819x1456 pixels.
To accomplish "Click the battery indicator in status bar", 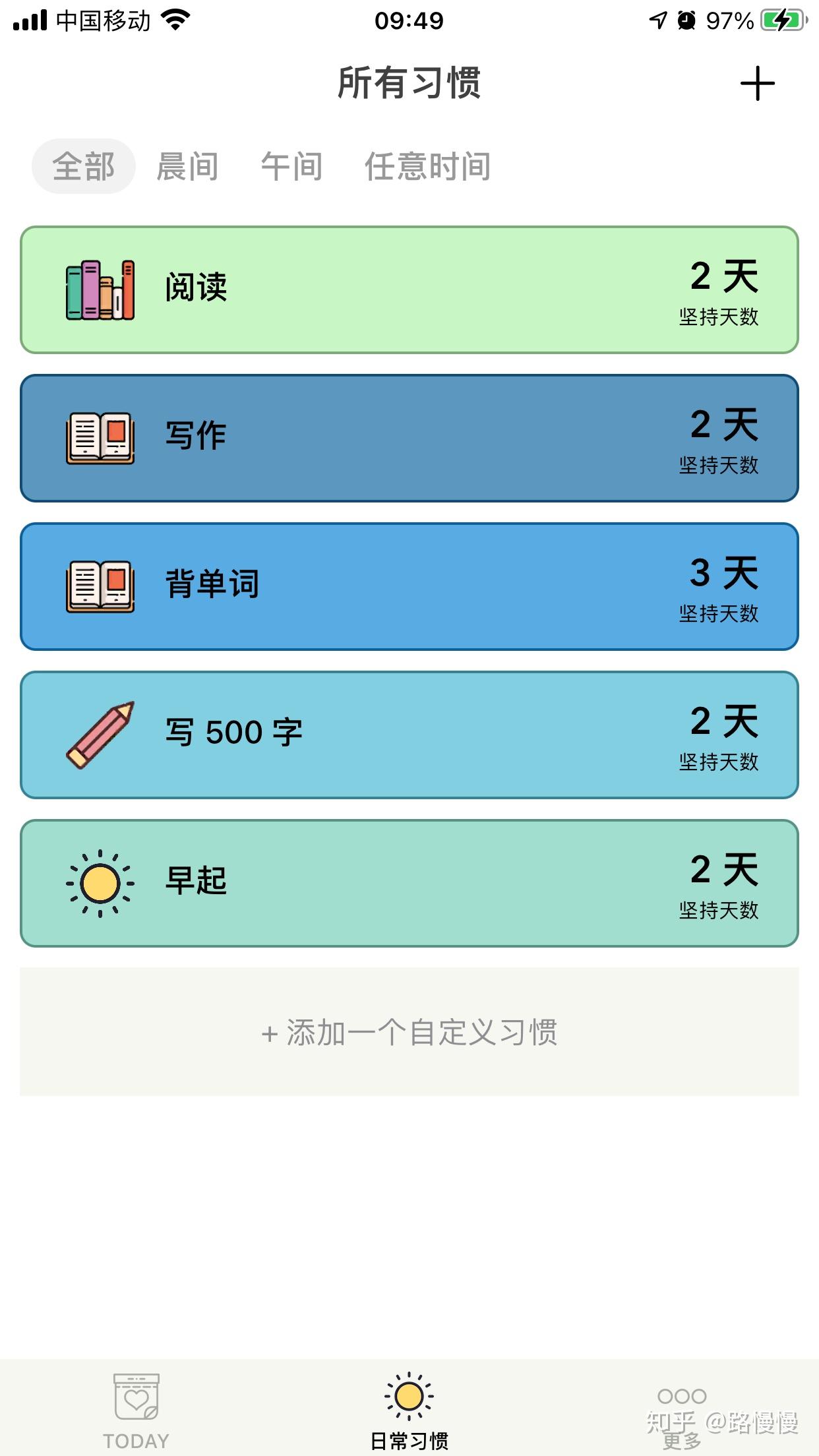I will tap(781, 20).
